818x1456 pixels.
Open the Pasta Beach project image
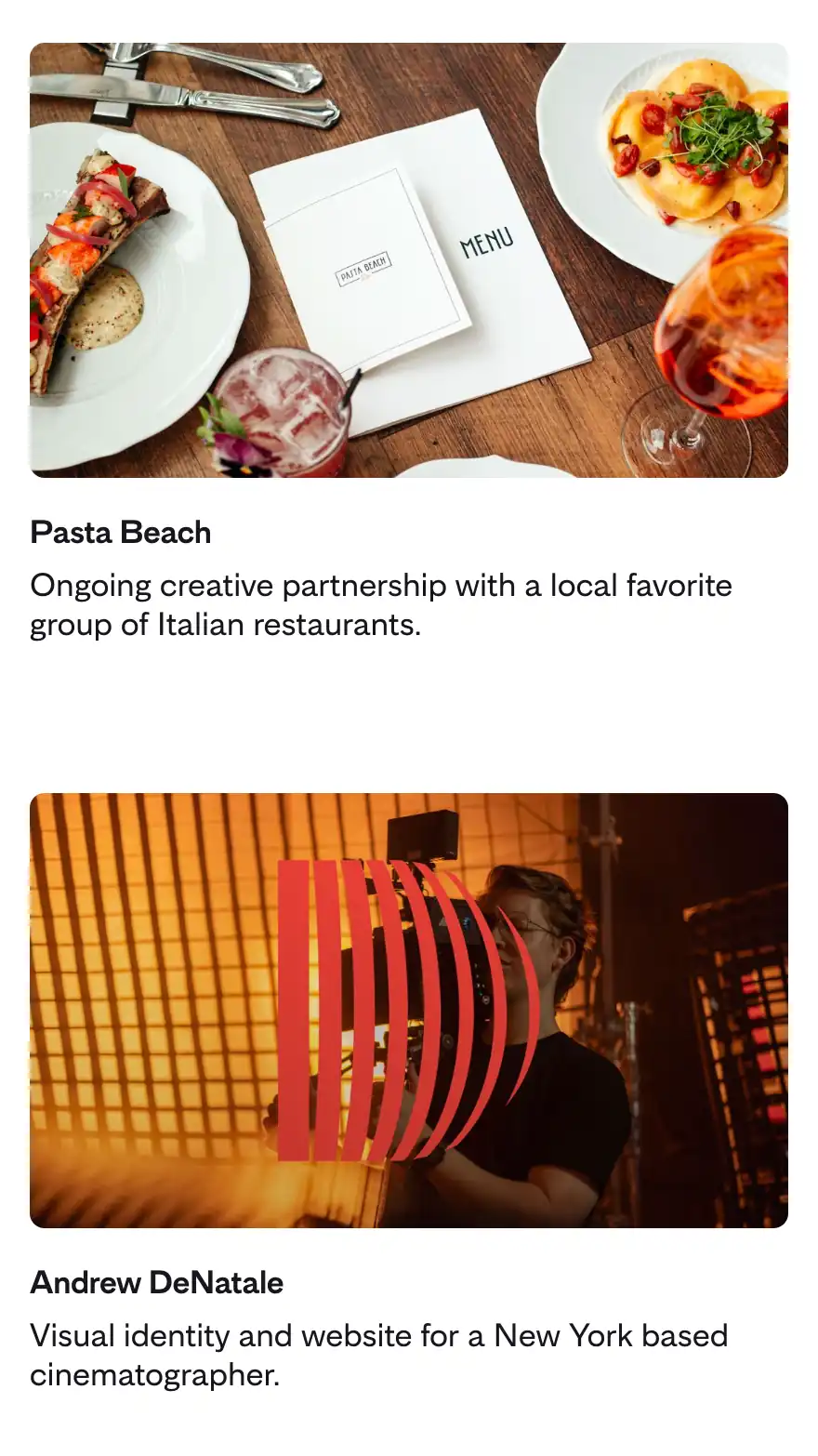tap(409, 260)
